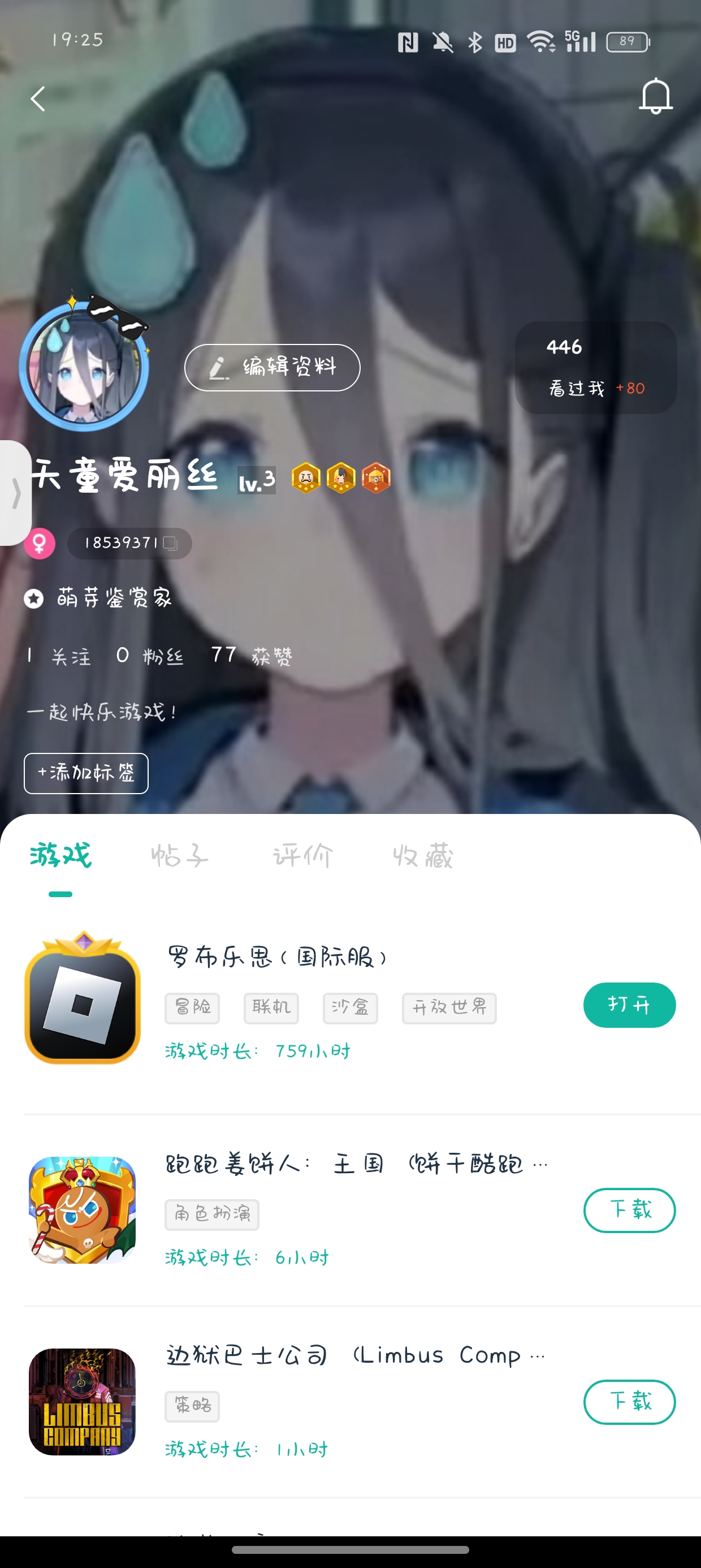Expand the side drawer handle
The image size is (701, 1568).
click(15, 493)
